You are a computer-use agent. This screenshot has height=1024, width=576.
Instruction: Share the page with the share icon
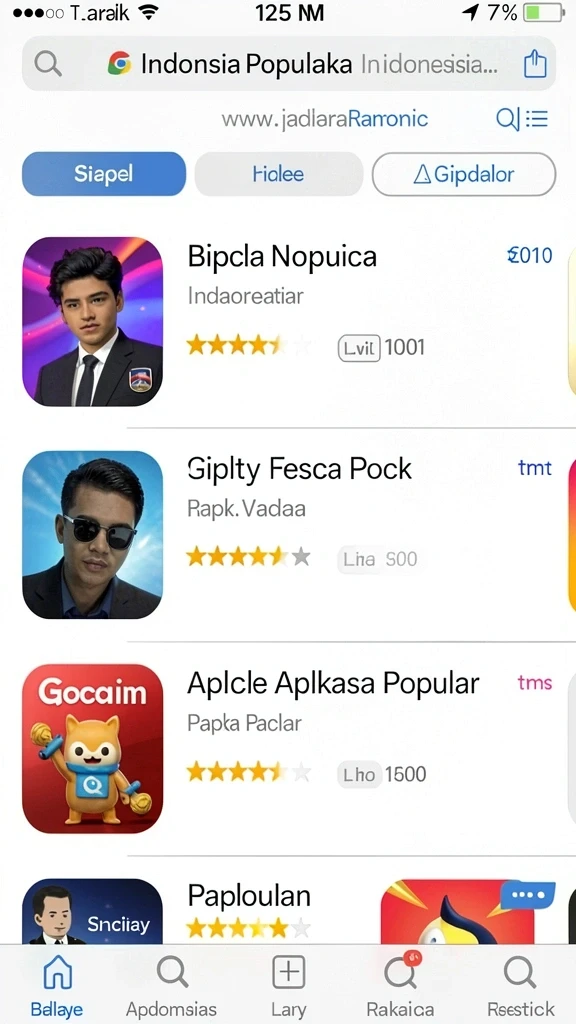(535, 64)
